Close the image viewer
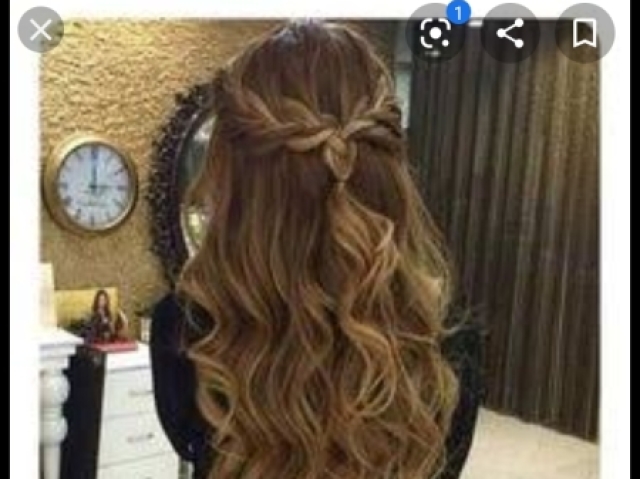The image size is (640, 479). [x=40, y=30]
